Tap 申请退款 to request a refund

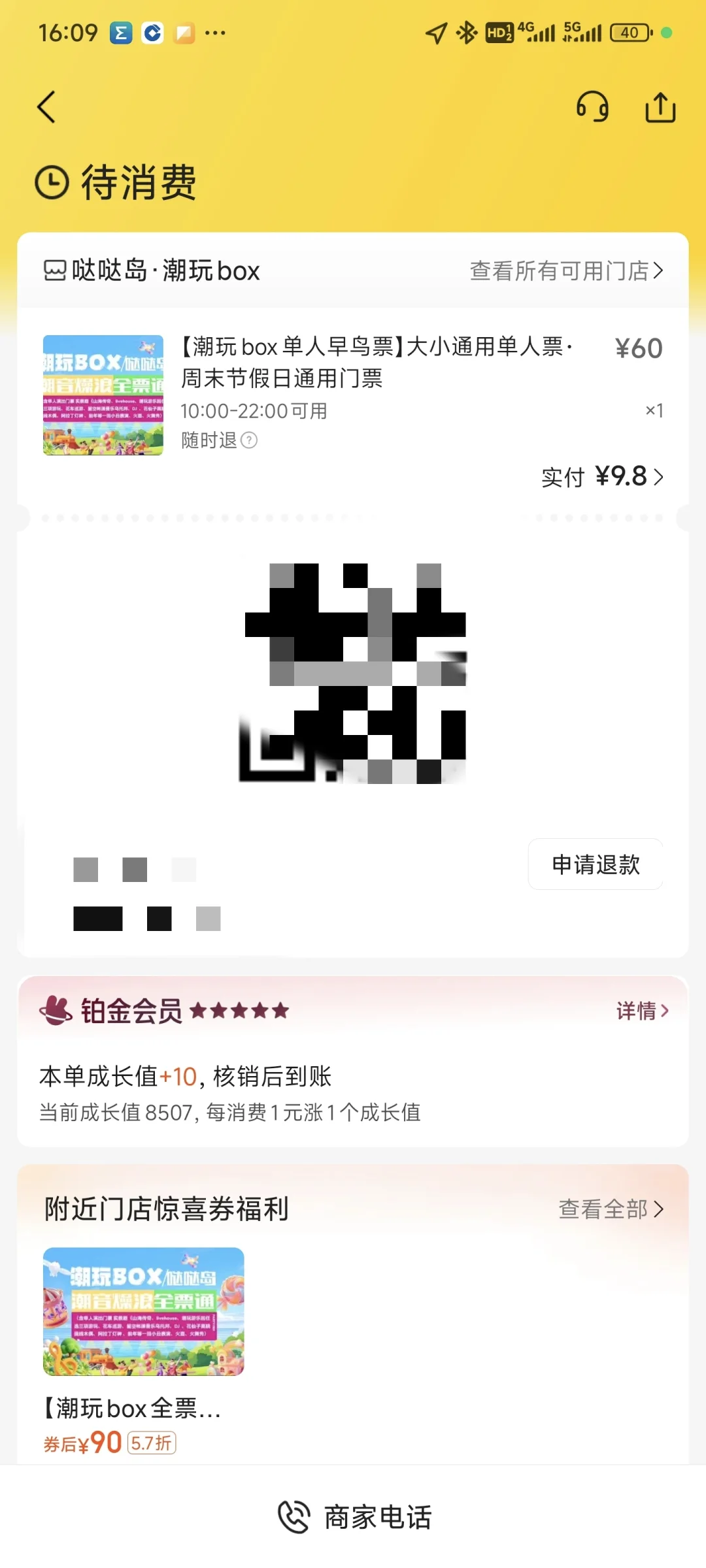click(x=596, y=864)
